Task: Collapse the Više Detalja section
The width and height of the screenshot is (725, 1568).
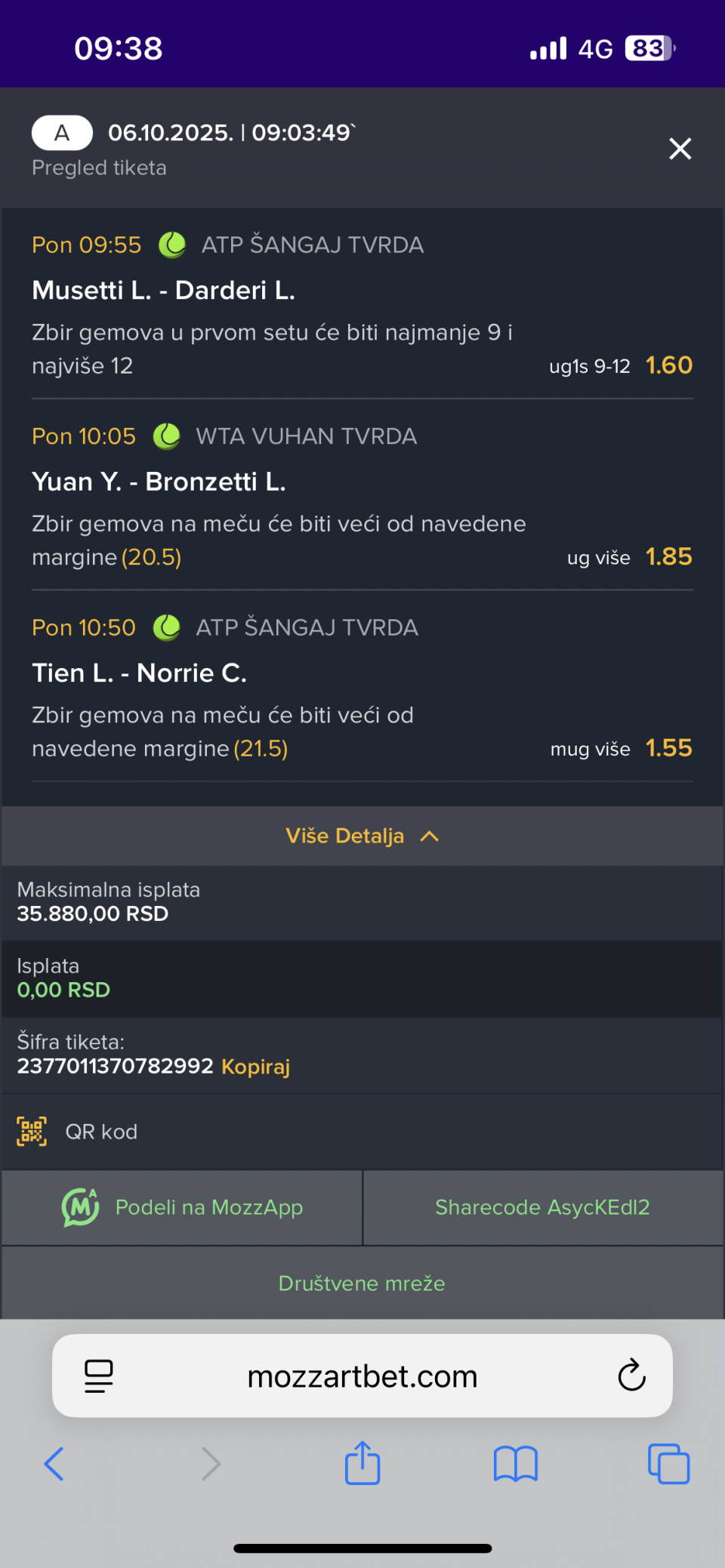Action: 362,836
